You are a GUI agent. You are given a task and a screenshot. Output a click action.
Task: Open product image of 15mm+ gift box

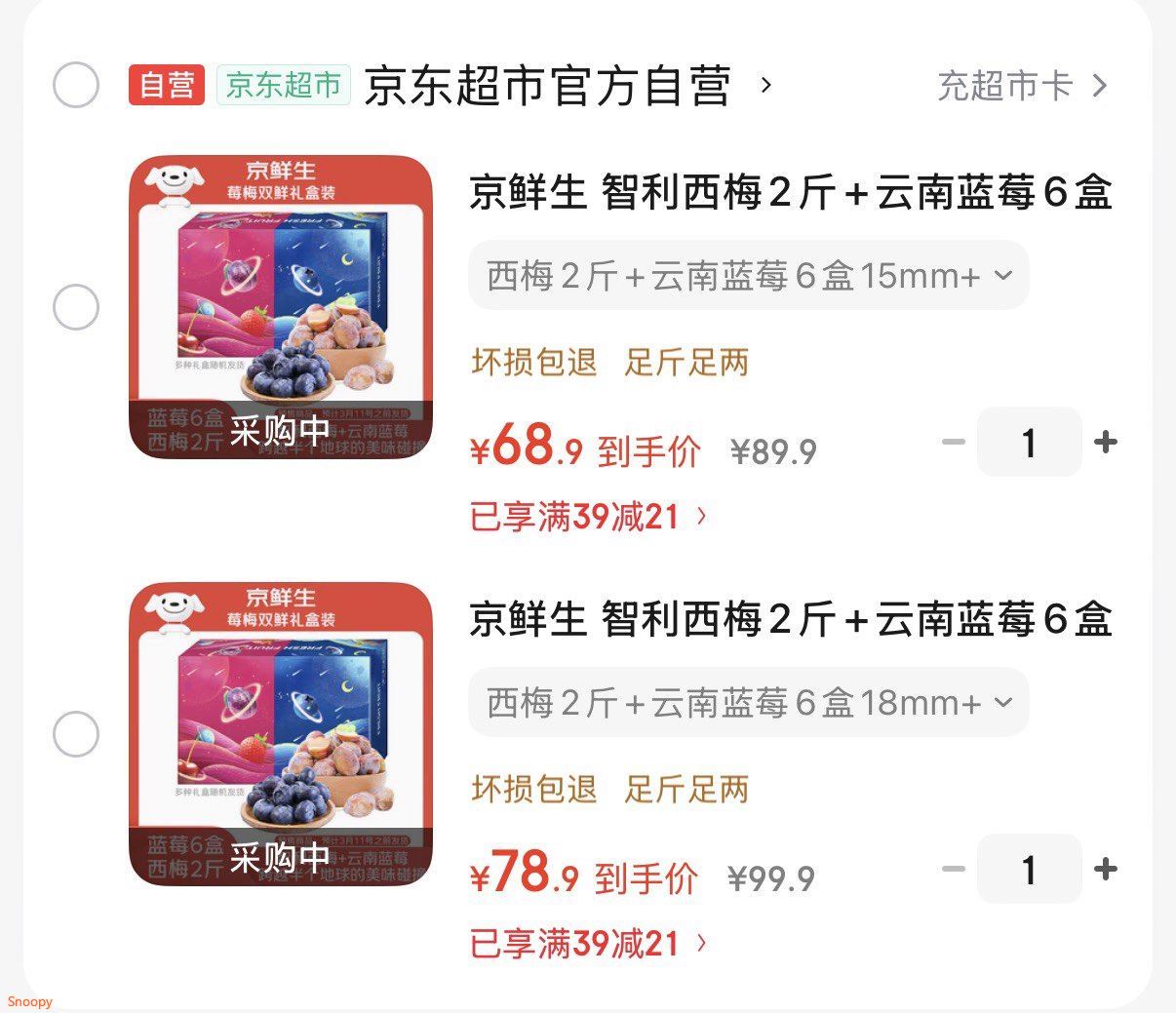tap(281, 307)
